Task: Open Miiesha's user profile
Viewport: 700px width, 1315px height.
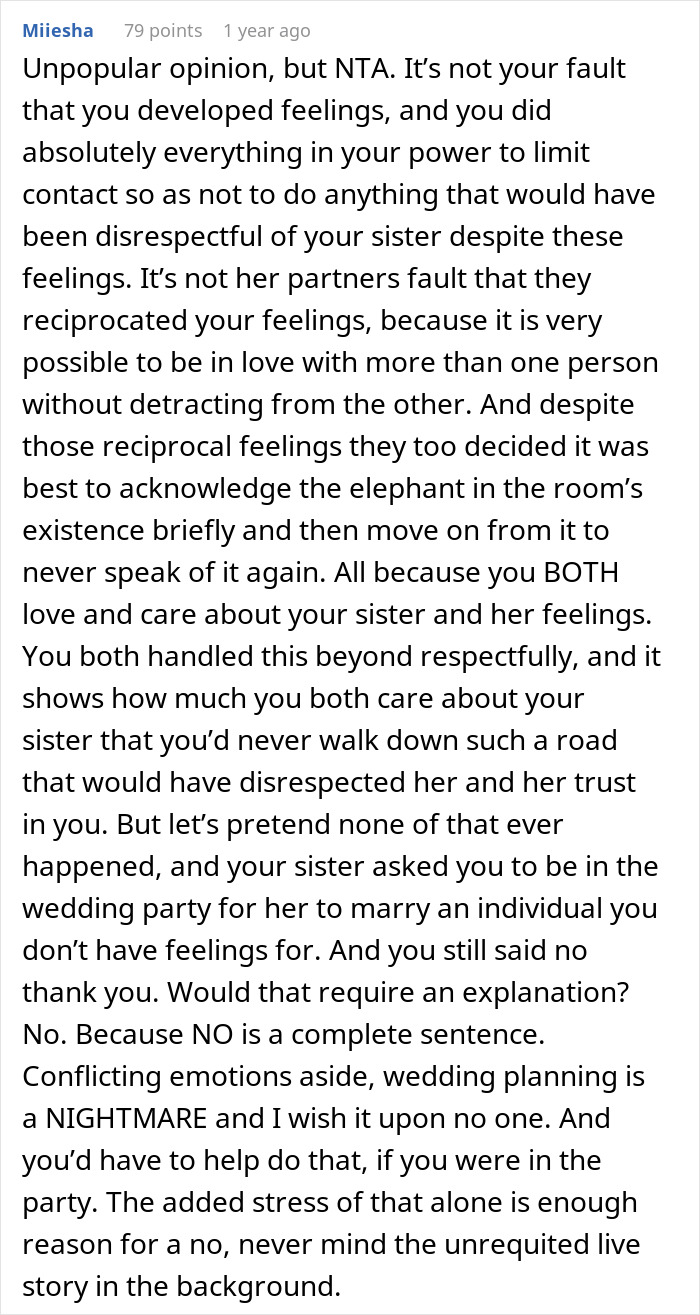Action: [x=57, y=31]
